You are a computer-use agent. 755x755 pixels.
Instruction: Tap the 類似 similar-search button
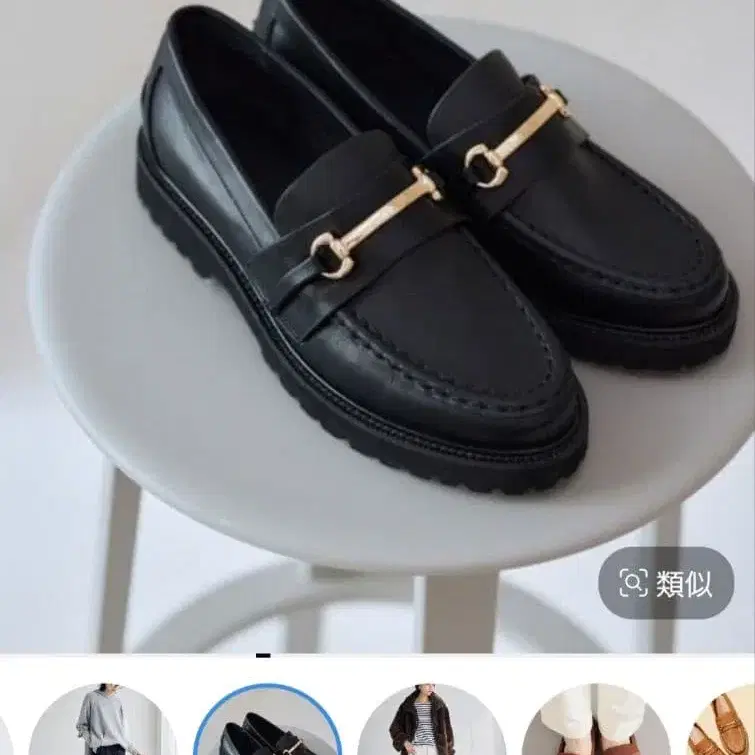pyautogui.click(x=666, y=583)
